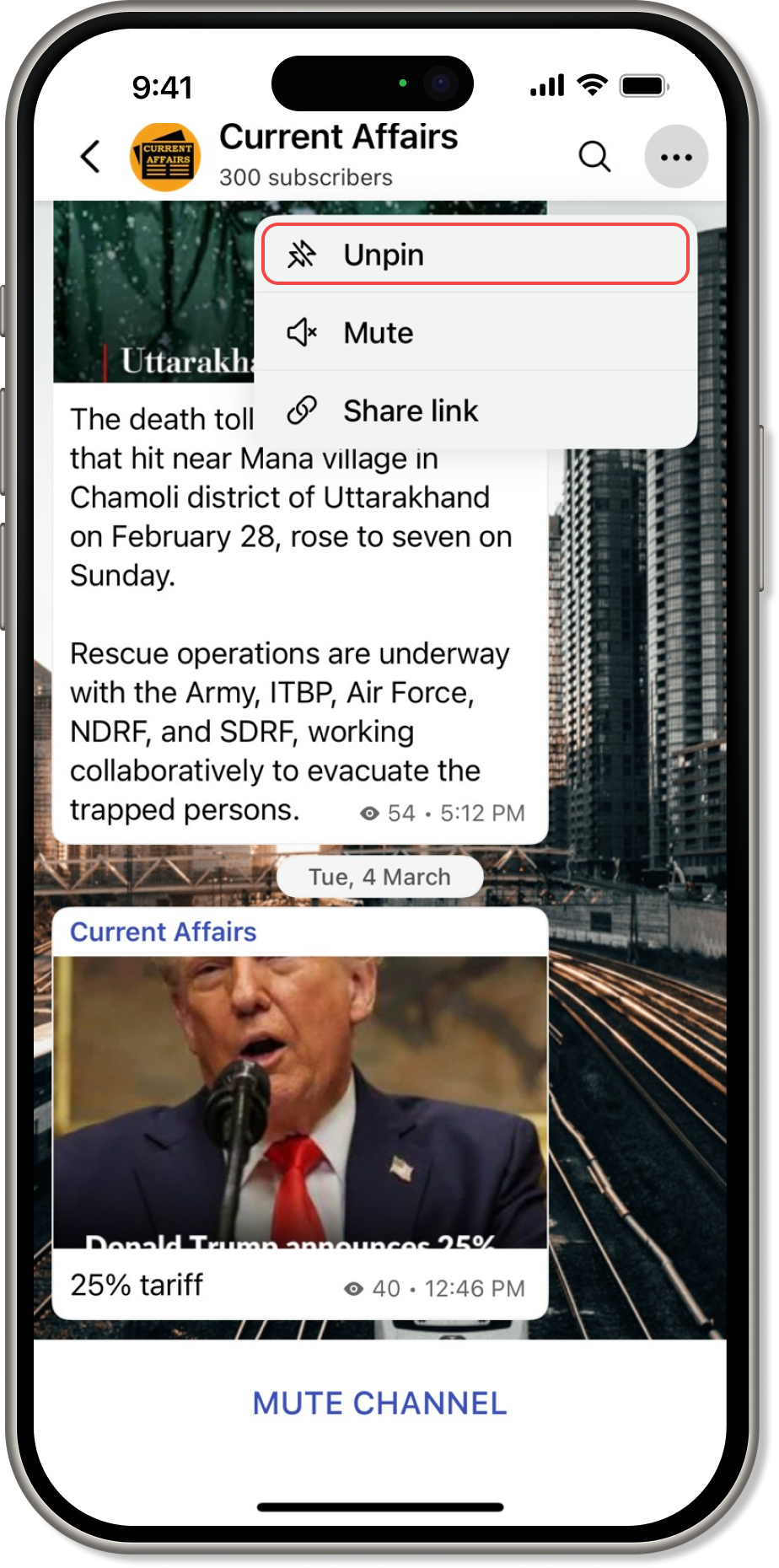Open the 25% tariff post image

(300, 1101)
